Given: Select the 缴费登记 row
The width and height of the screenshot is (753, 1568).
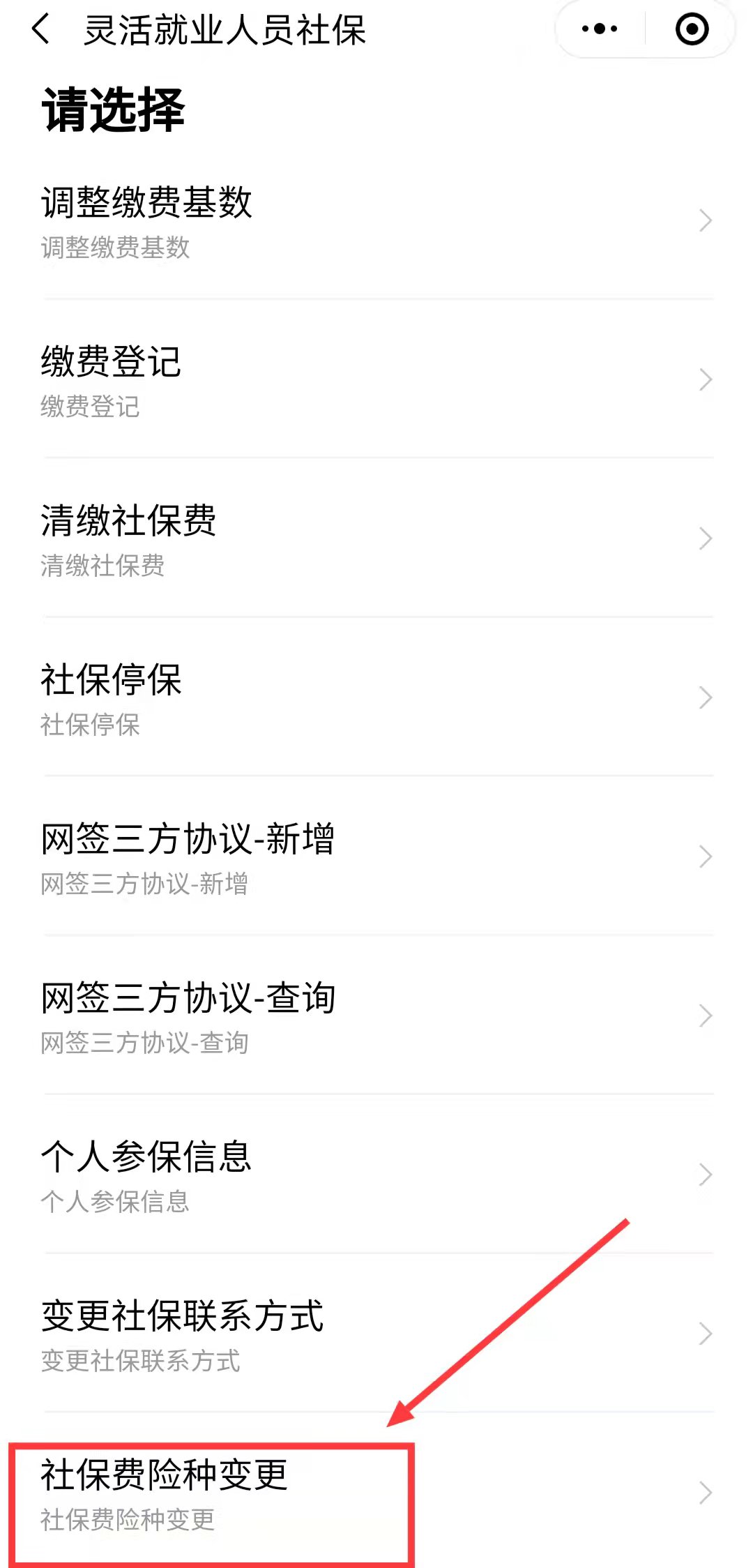Looking at the screenshot, I should [x=376, y=379].
